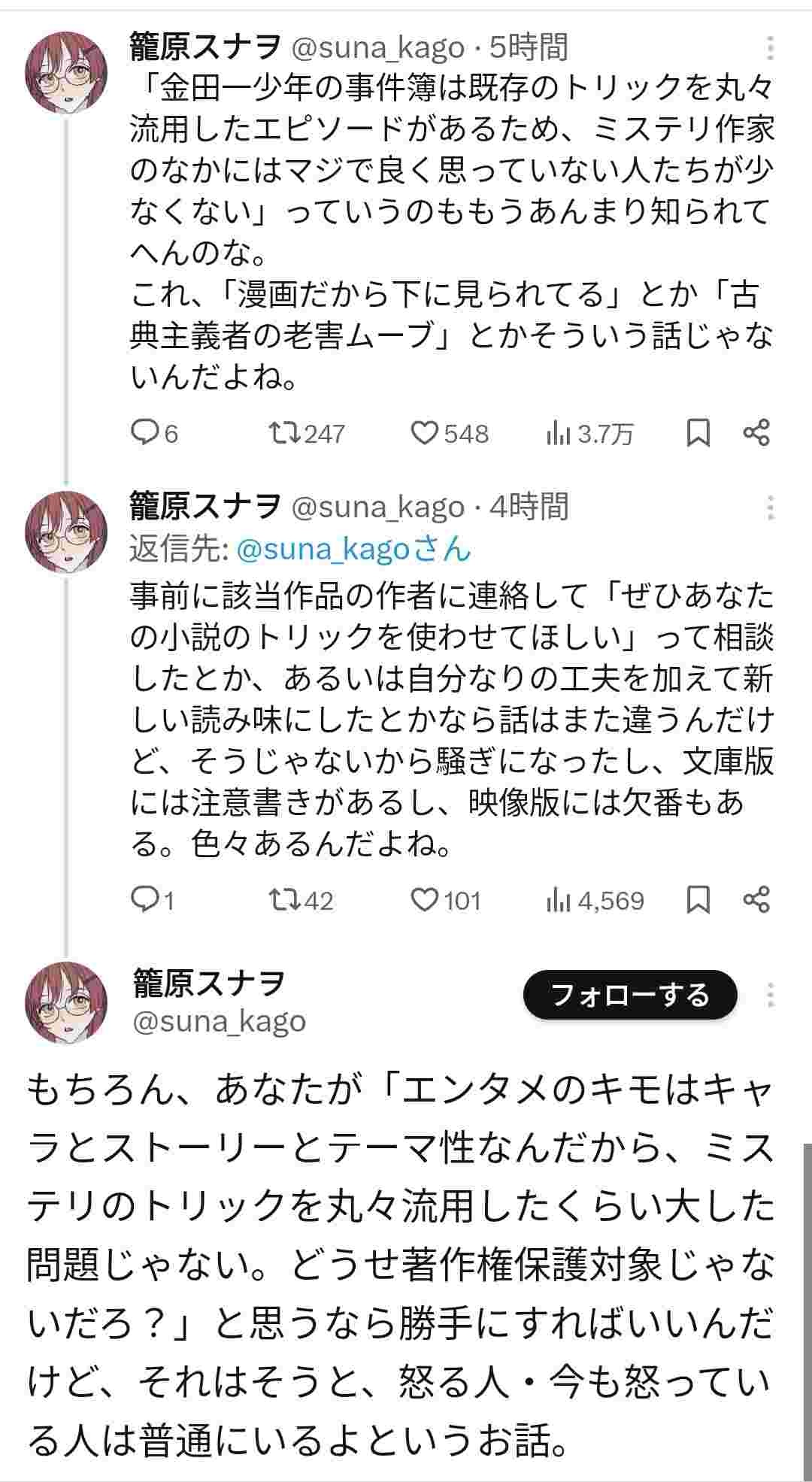Bookmark the 5時間 post

pyautogui.click(x=698, y=433)
